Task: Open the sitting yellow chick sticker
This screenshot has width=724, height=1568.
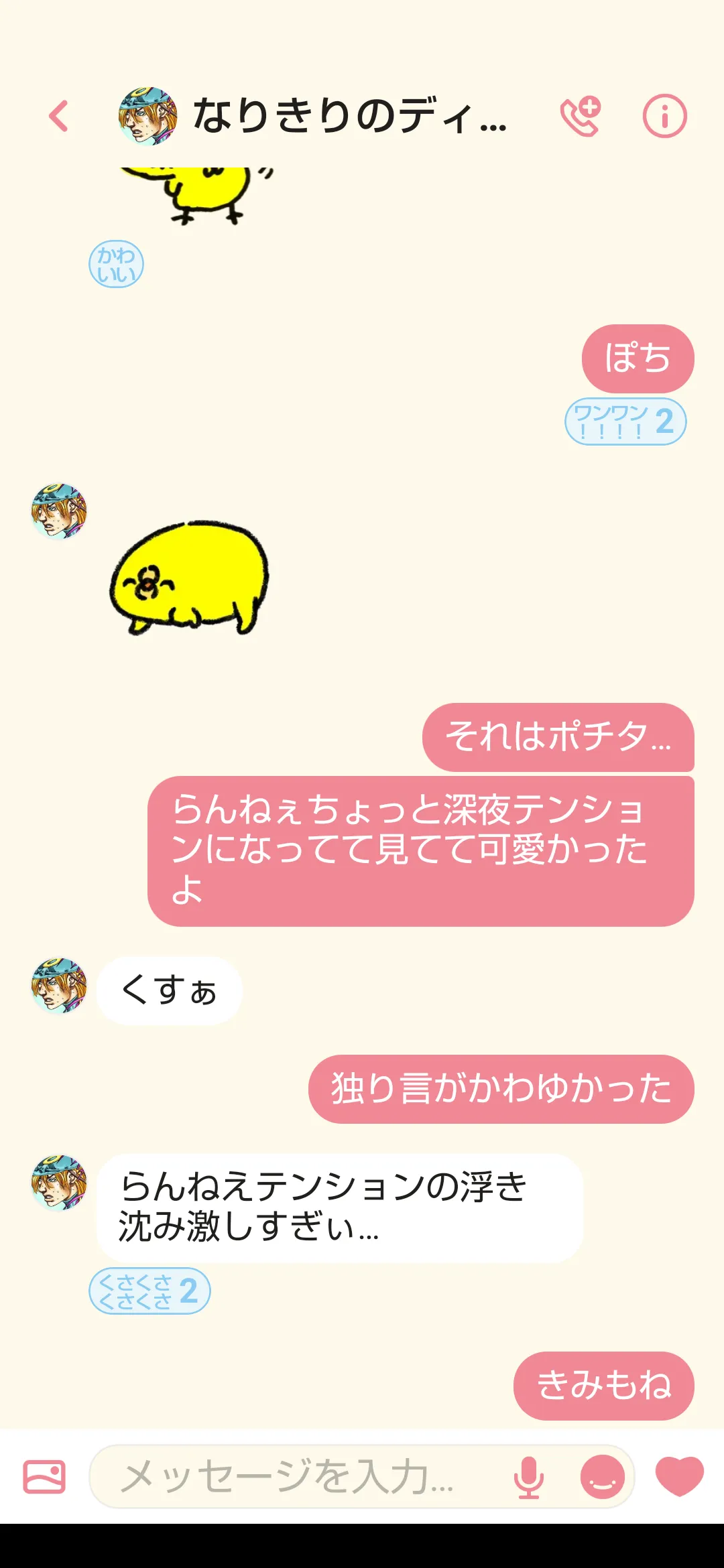Action: click(190, 578)
